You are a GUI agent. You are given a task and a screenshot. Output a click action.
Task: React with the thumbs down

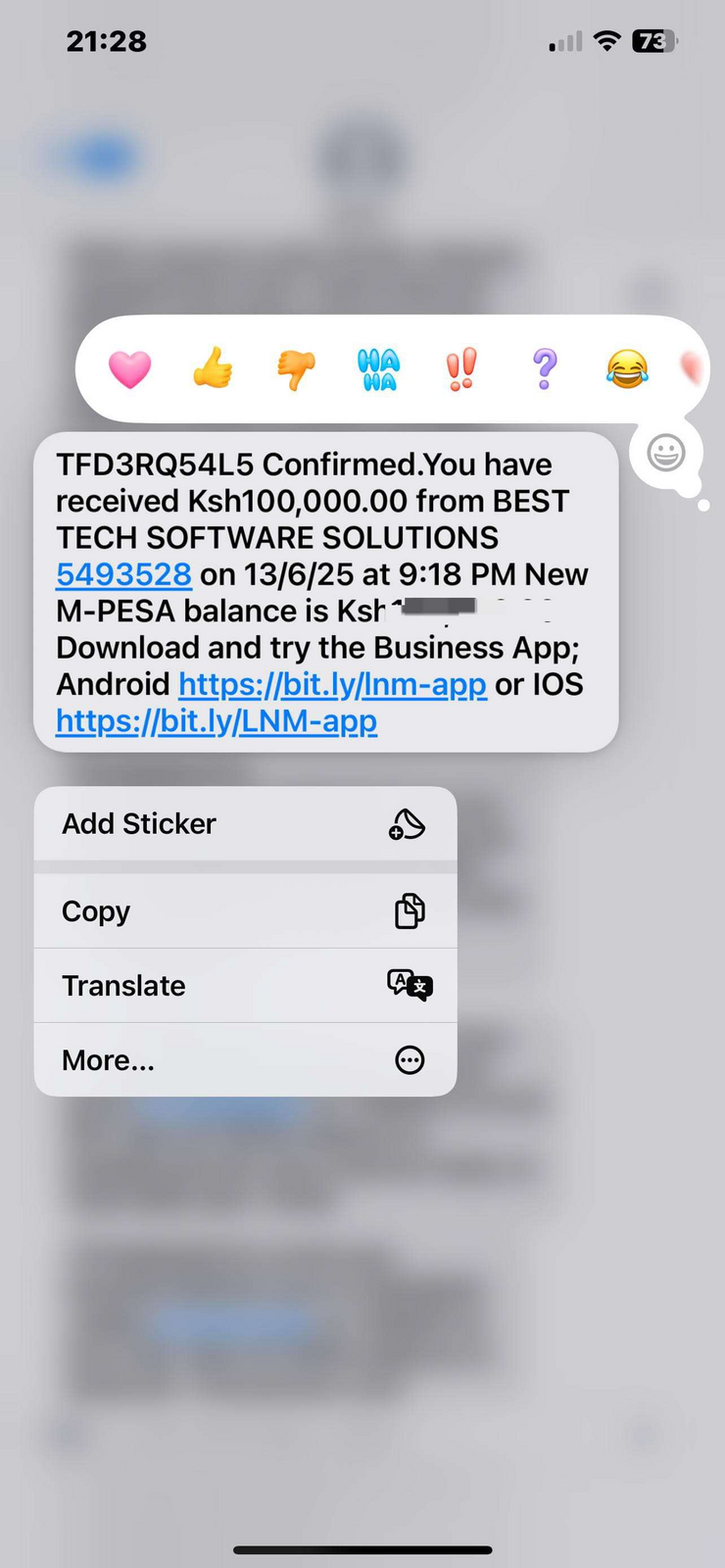pyautogui.click(x=296, y=369)
